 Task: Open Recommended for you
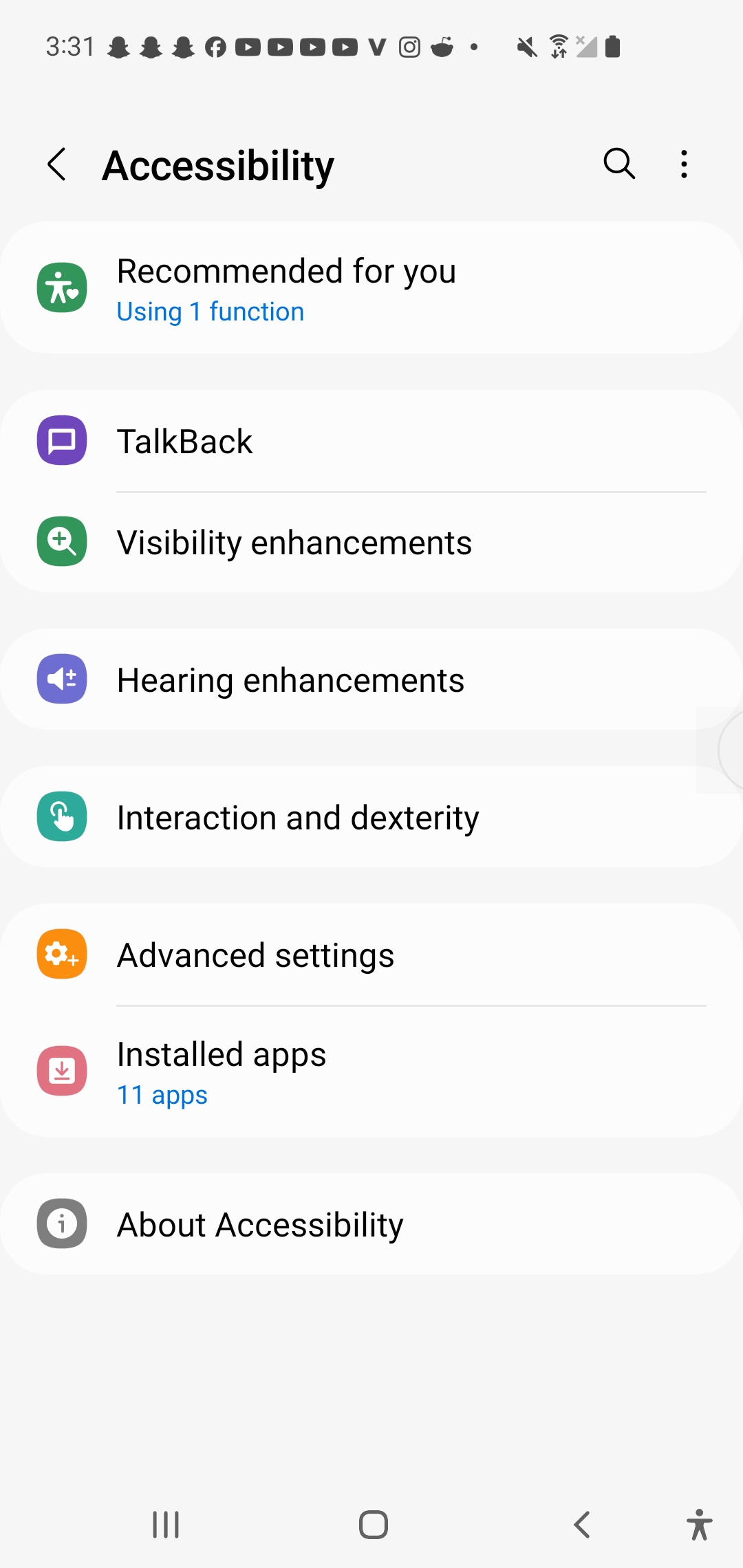371,288
